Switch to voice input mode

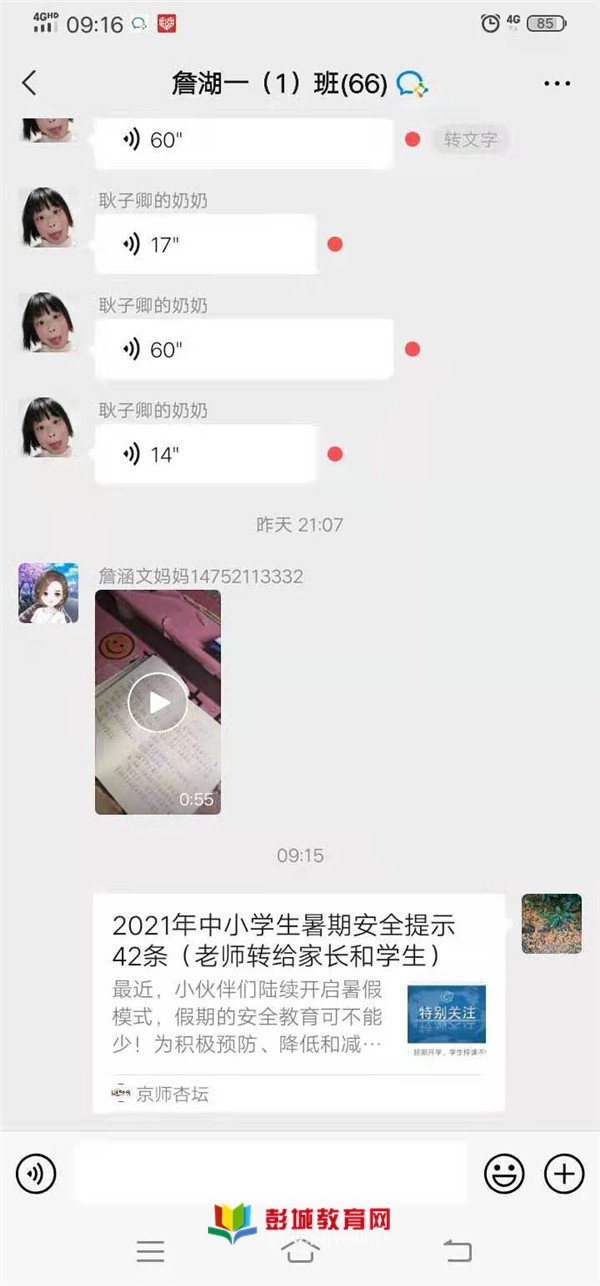pos(37,1173)
